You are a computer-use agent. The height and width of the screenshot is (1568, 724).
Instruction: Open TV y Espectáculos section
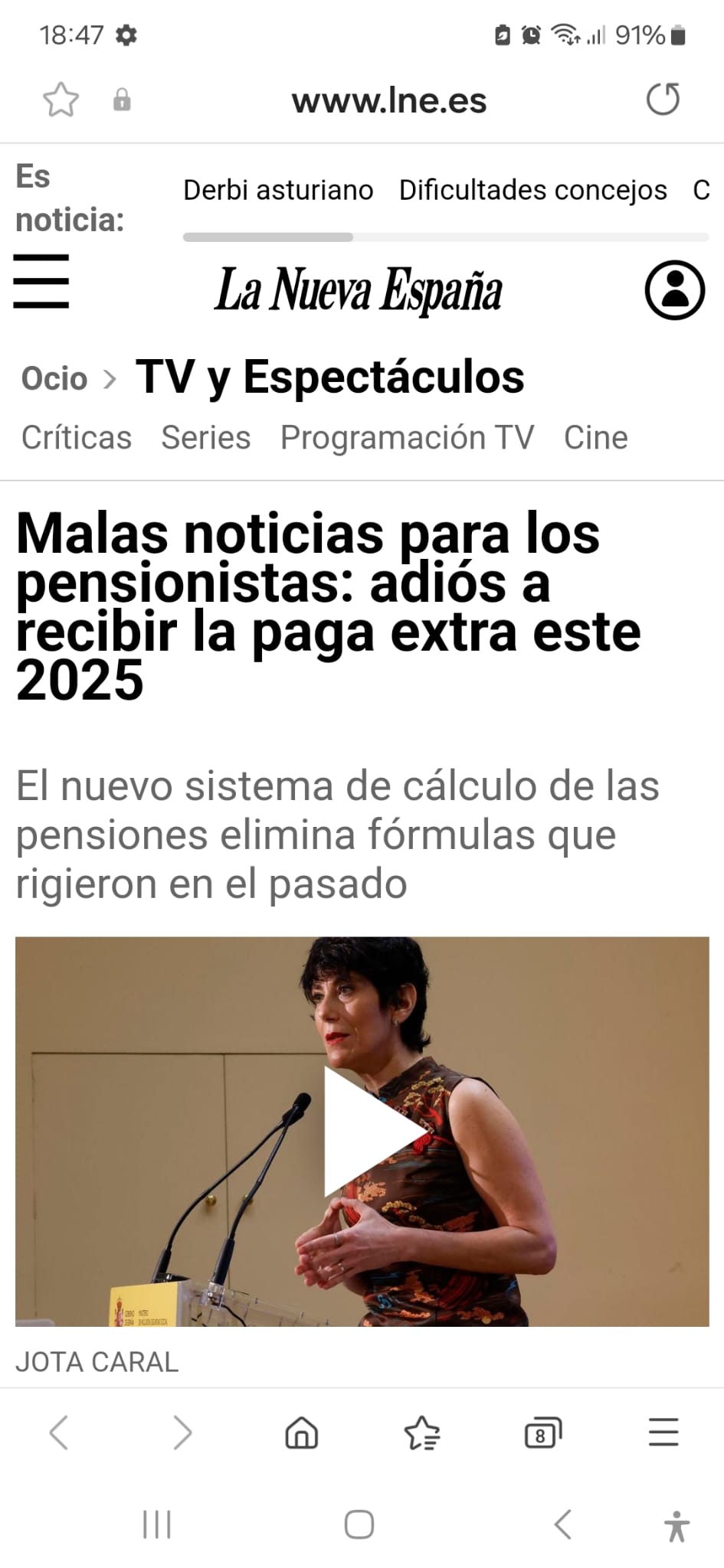tap(329, 377)
